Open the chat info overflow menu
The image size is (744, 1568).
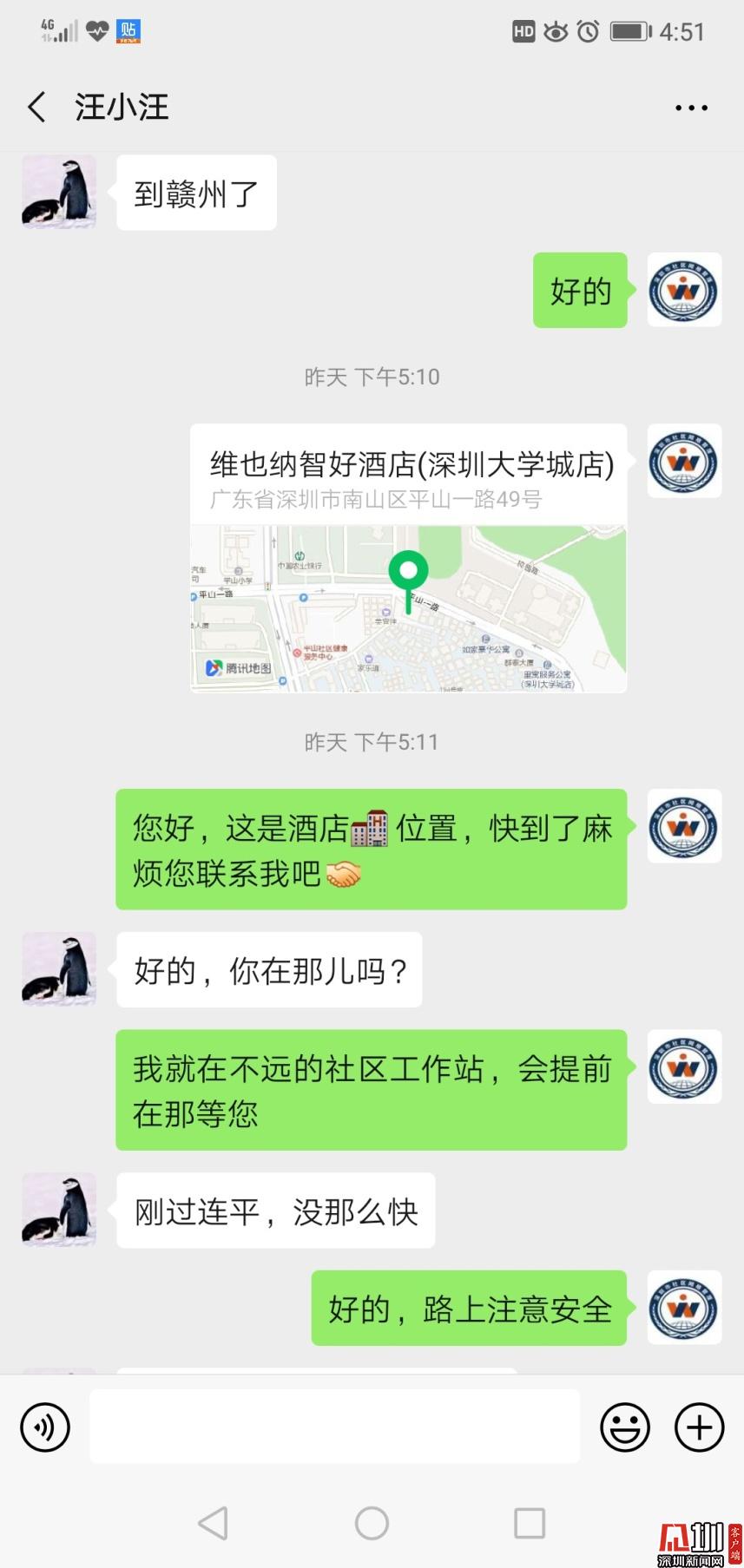click(x=691, y=108)
